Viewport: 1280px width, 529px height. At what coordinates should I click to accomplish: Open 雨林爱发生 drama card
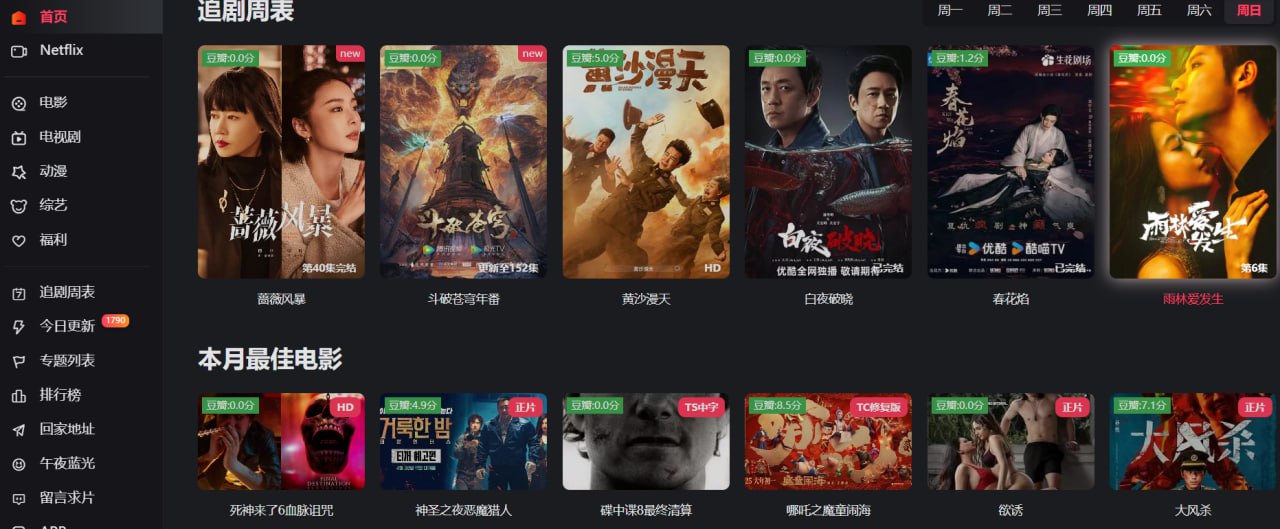point(1193,162)
